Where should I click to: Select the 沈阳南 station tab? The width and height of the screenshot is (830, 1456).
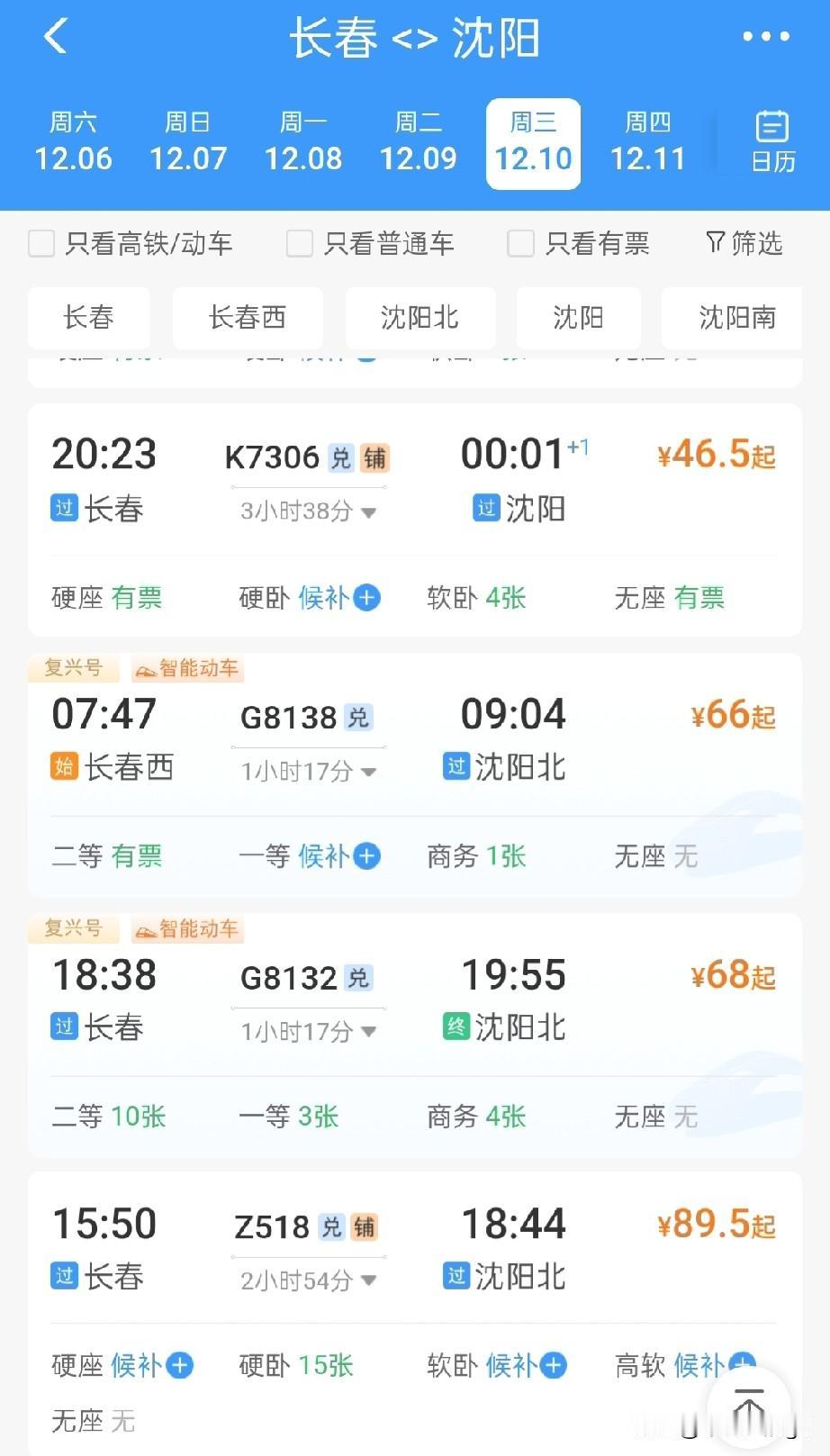pyautogui.click(x=734, y=318)
